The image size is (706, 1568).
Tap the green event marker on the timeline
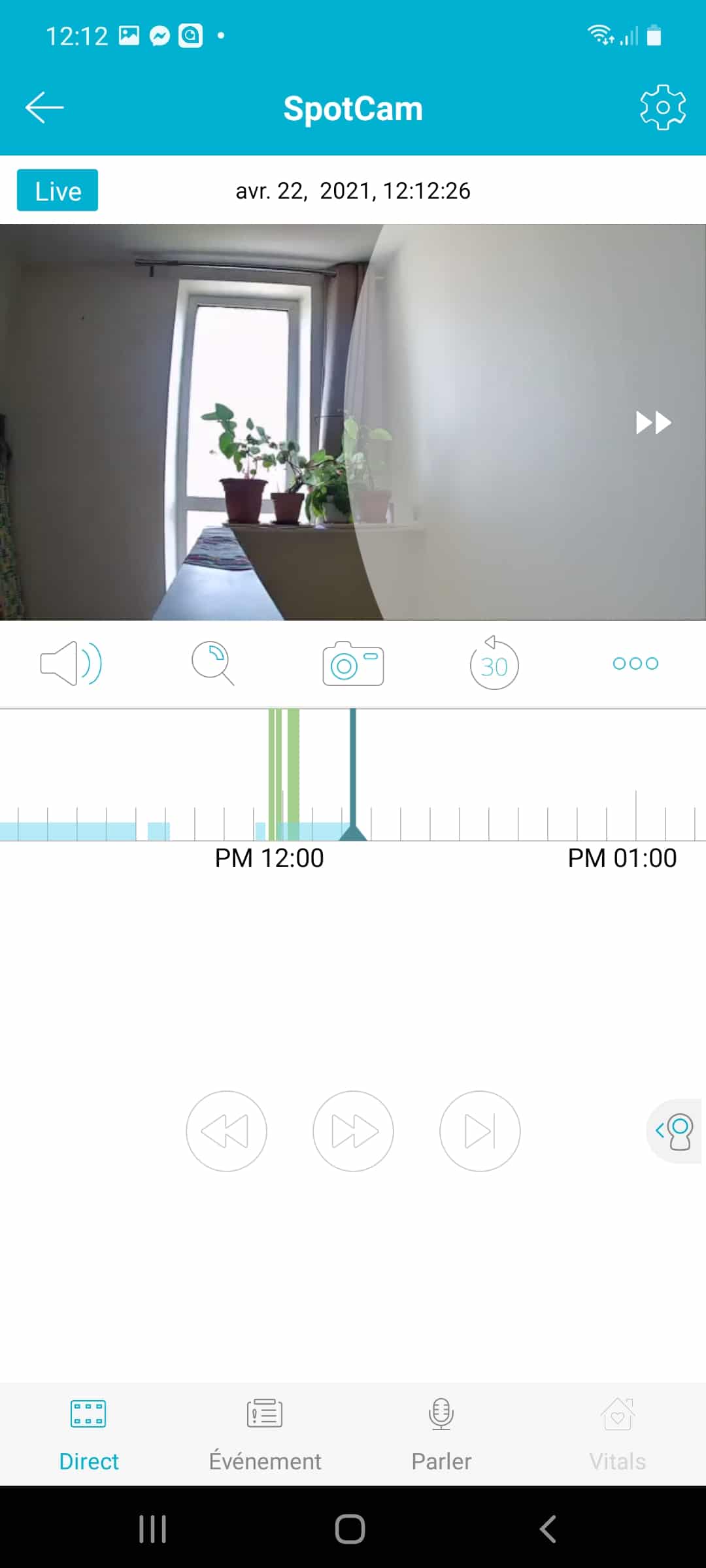294,764
